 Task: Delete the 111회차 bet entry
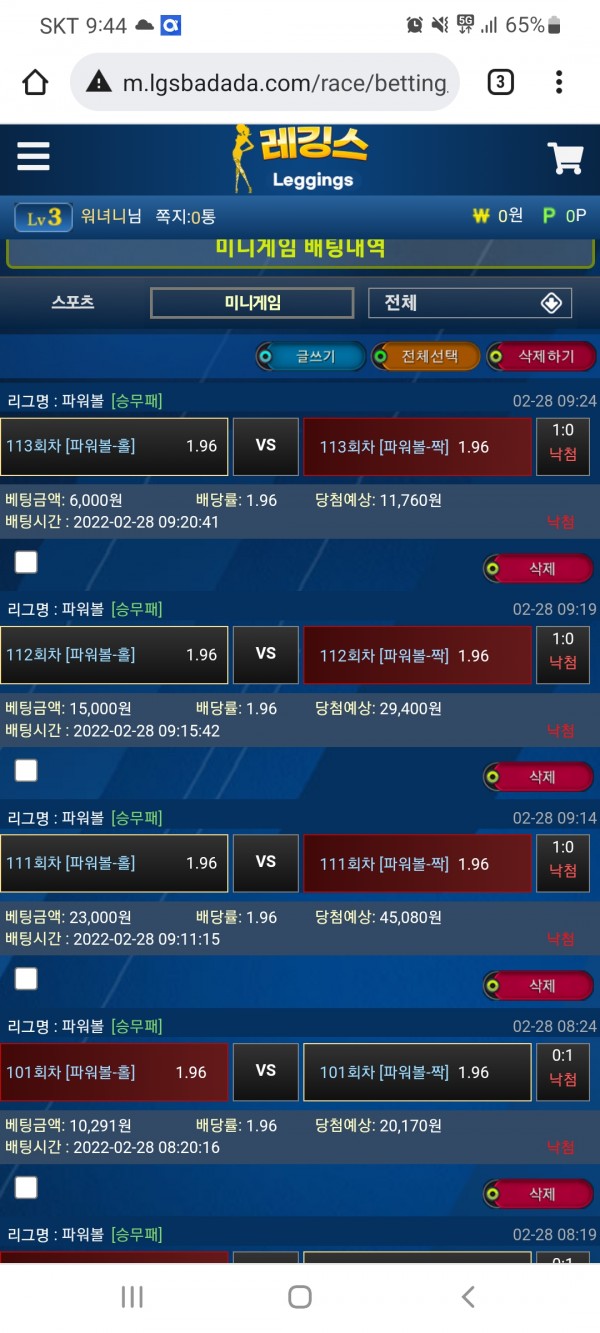click(x=539, y=985)
